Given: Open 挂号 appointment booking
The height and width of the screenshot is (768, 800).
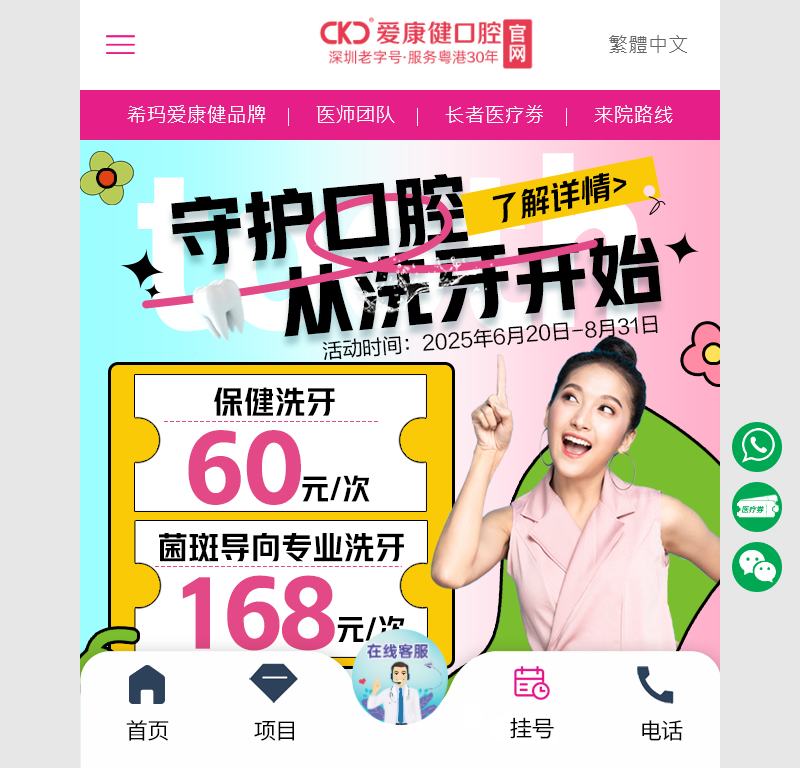Looking at the screenshot, I should (x=531, y=704).
